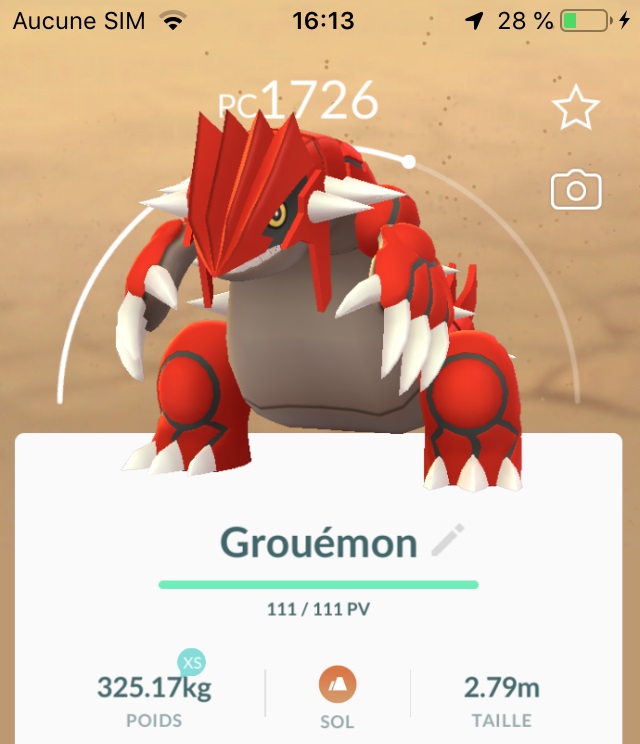Image resolution: width=640 pixels, height=744 pixels.
Task: Open the camera to photograph Grouémon
Action: click(576, 190)
